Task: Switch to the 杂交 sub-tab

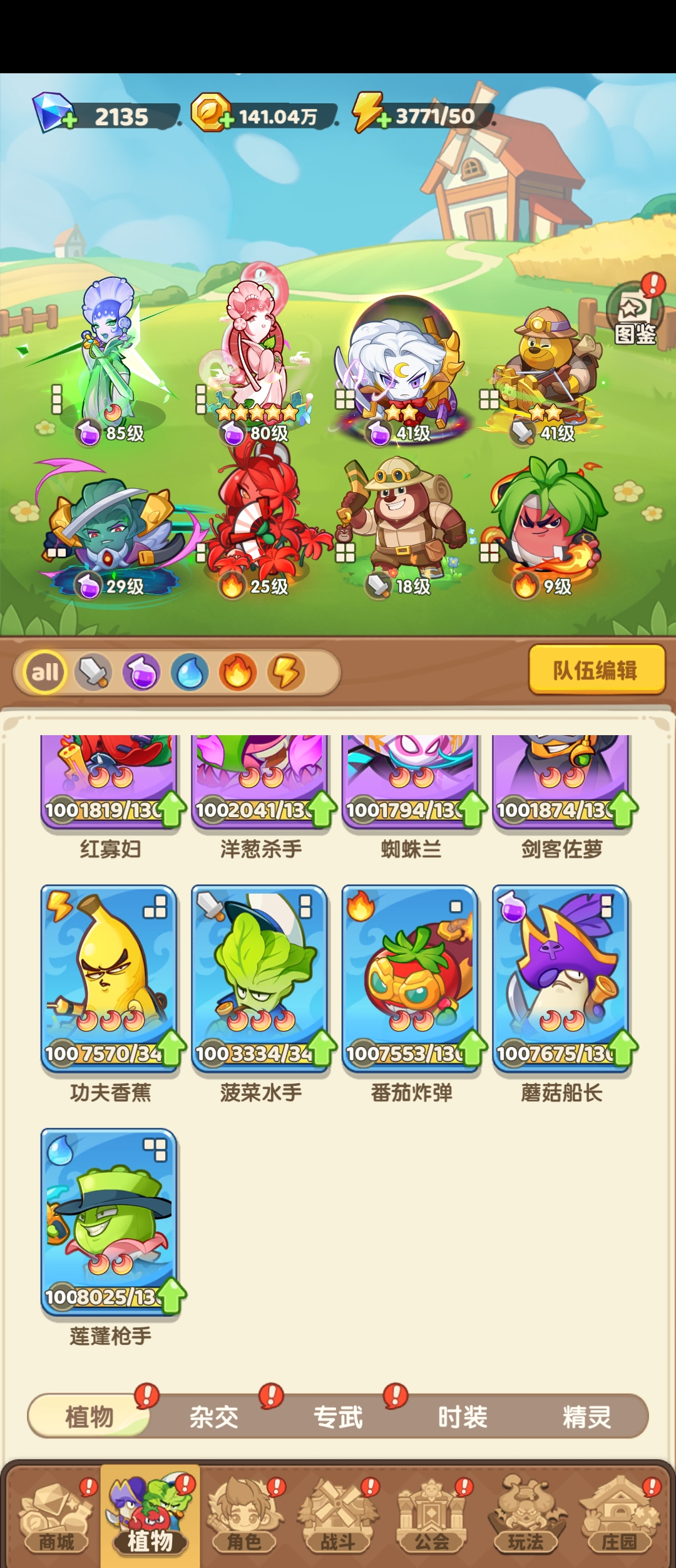Action: tap(213, 1416)
